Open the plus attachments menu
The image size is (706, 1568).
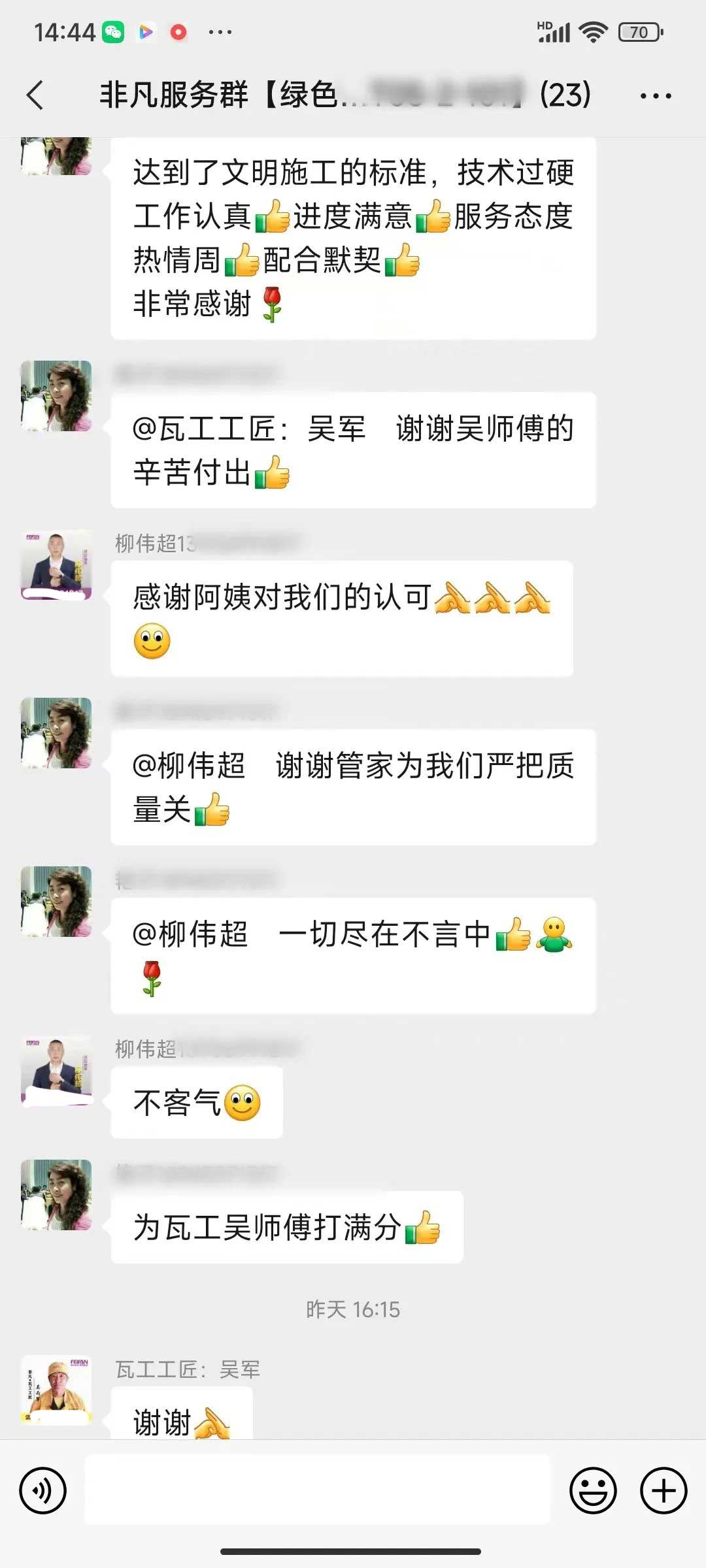[664, 1490]
